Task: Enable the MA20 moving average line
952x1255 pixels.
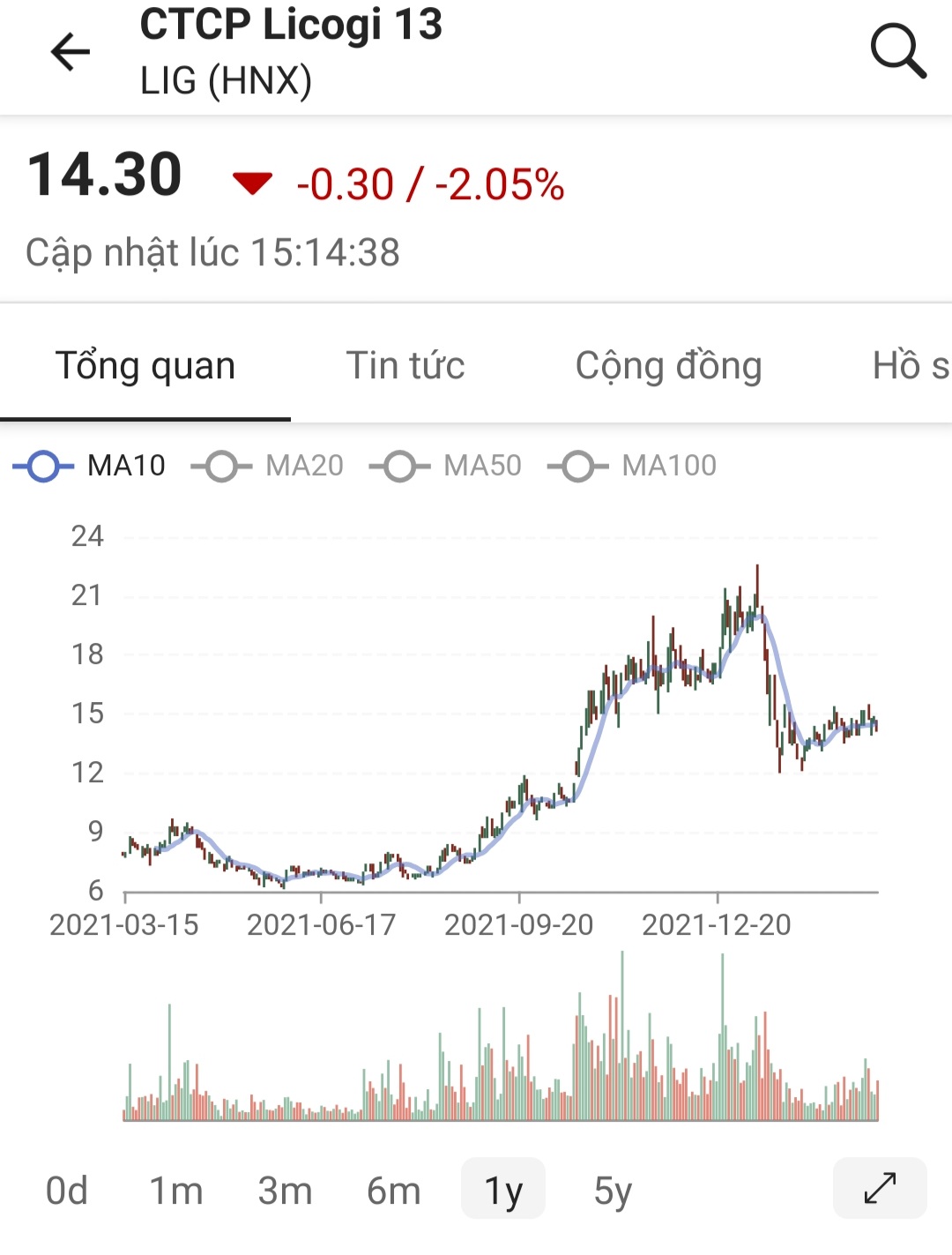Action: [268, 466]
